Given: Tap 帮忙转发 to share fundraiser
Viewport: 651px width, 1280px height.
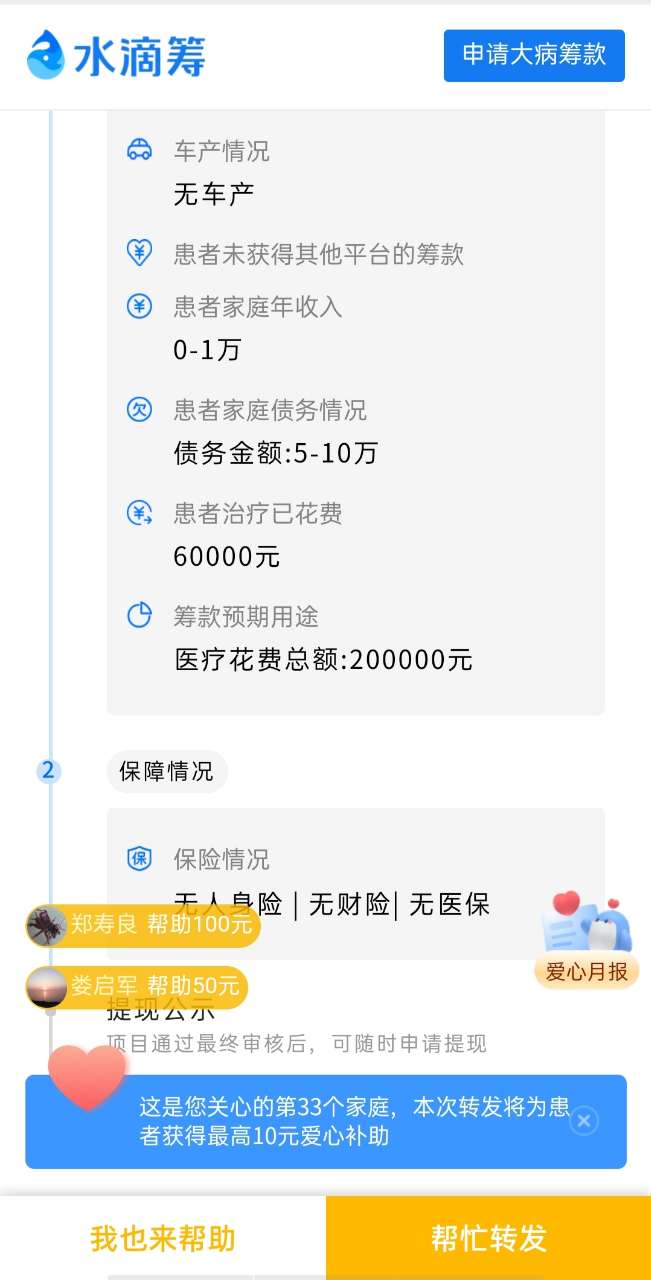Looking at the screenshot, I should tap(488, 1238).
